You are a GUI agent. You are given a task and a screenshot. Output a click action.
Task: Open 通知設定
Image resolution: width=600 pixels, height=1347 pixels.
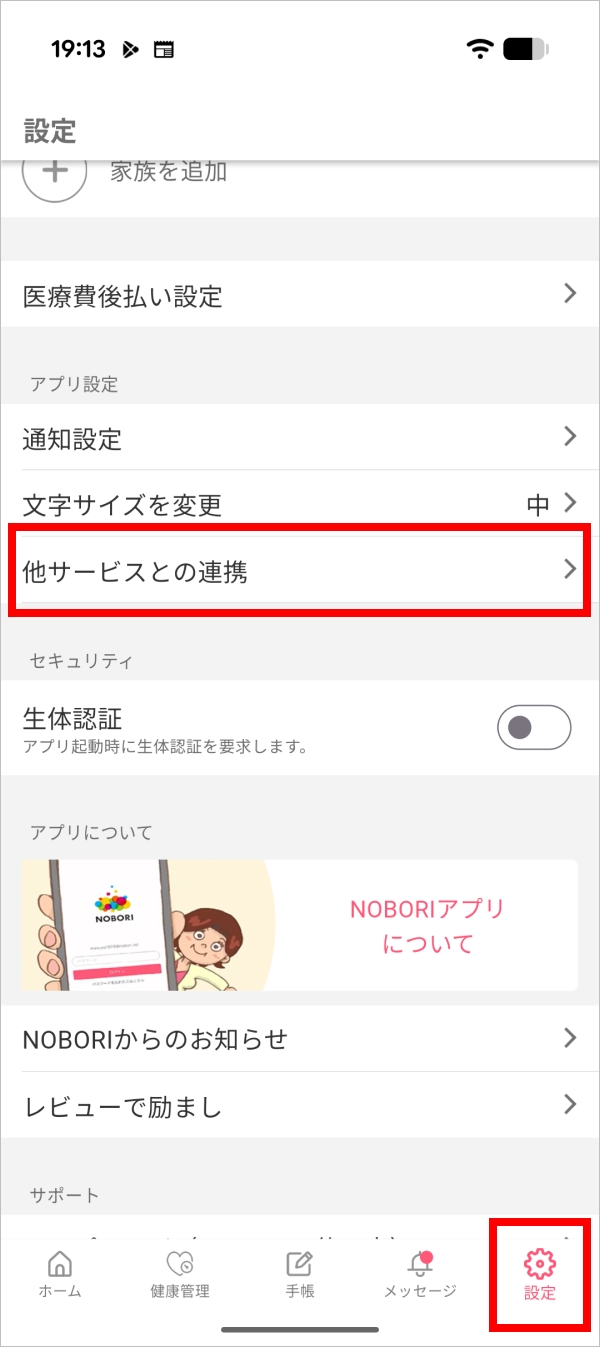(x=300, y=438)
